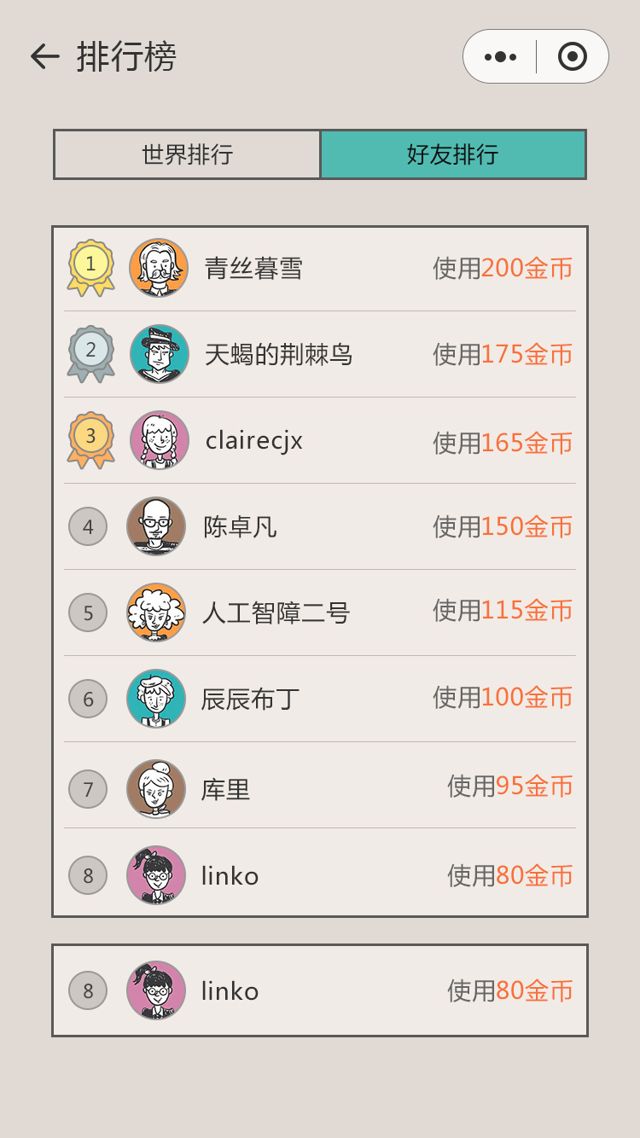640x1138 pixels.
Task: Close the mini program with the circle icon
Action: click(572, 57)
